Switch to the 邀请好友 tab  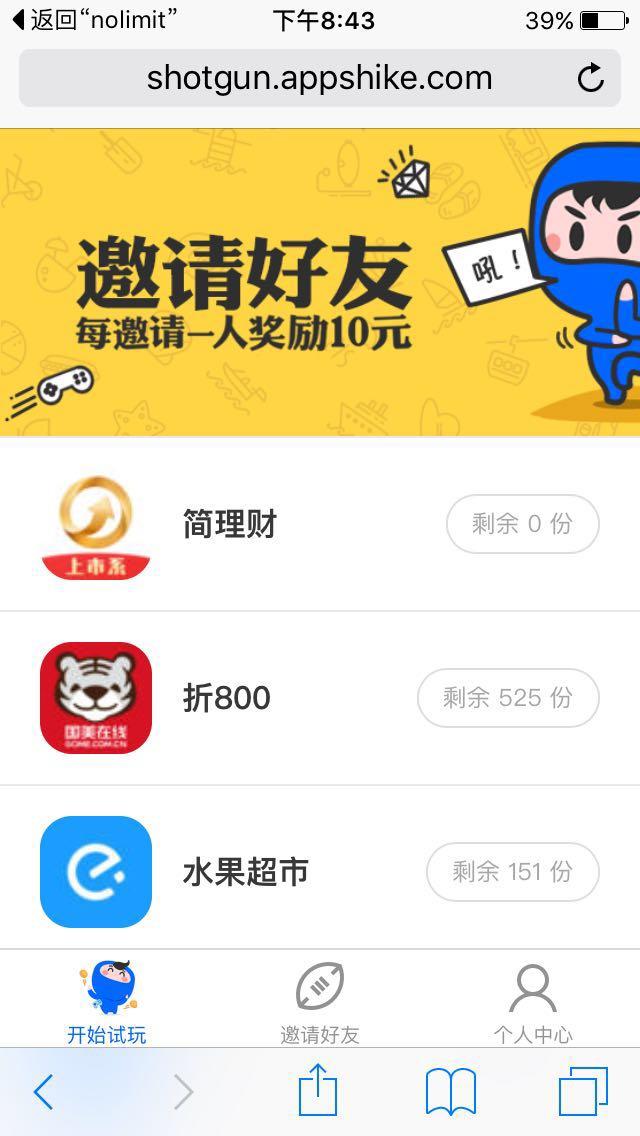320,1002
